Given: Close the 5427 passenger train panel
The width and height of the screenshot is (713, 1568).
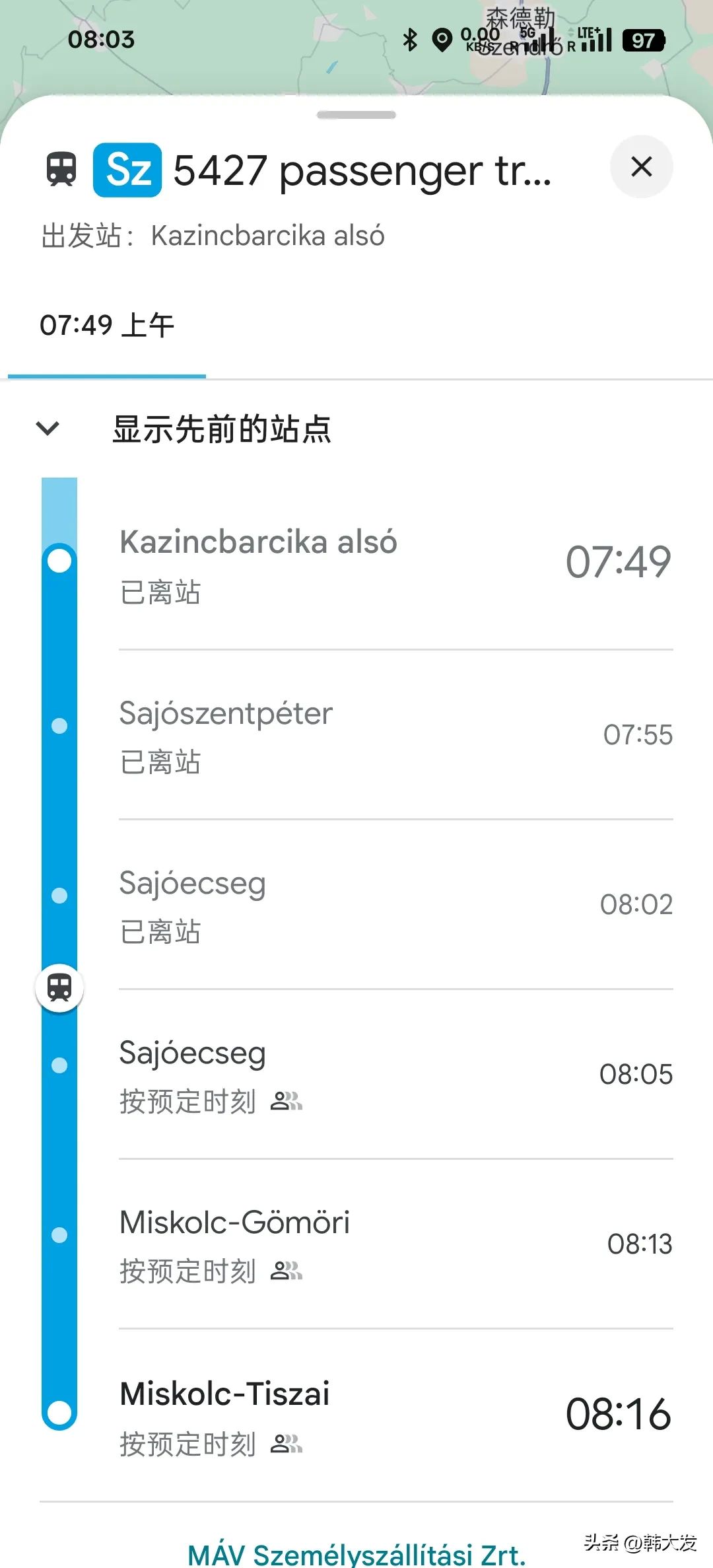Looking at the screenshot, I should pos(641,166).
